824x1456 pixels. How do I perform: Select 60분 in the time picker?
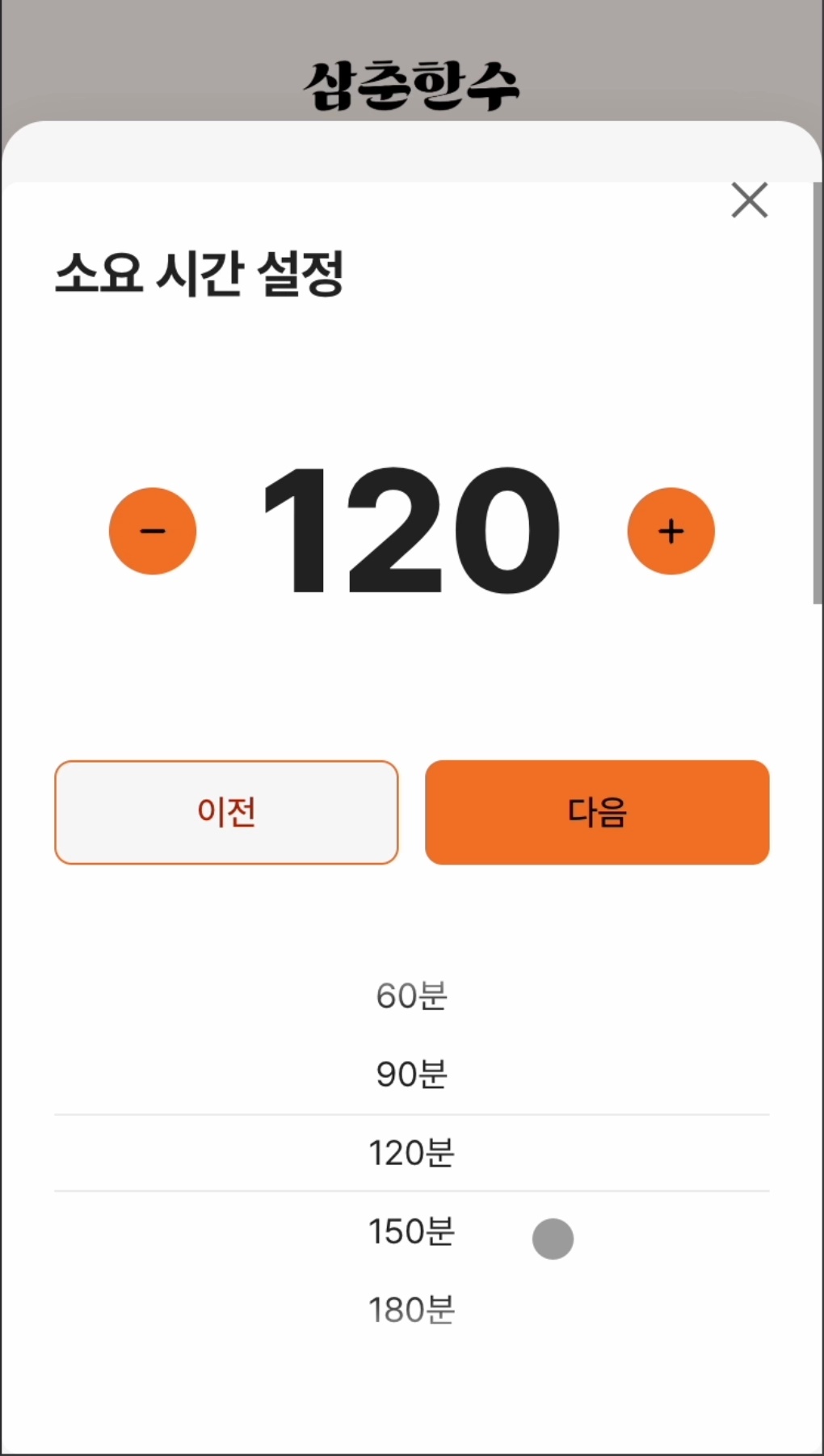click(x=411, y=996)
